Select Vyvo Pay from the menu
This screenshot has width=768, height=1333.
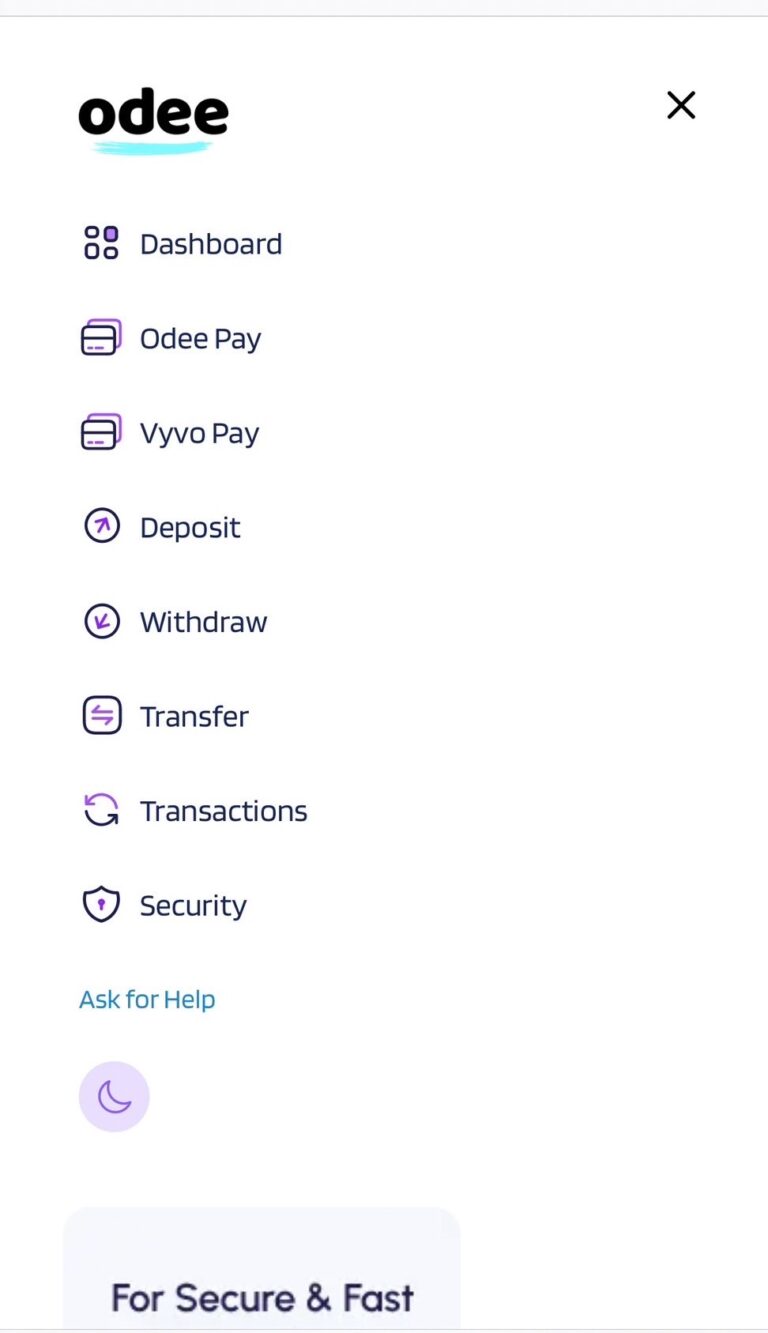click(199, 434)
